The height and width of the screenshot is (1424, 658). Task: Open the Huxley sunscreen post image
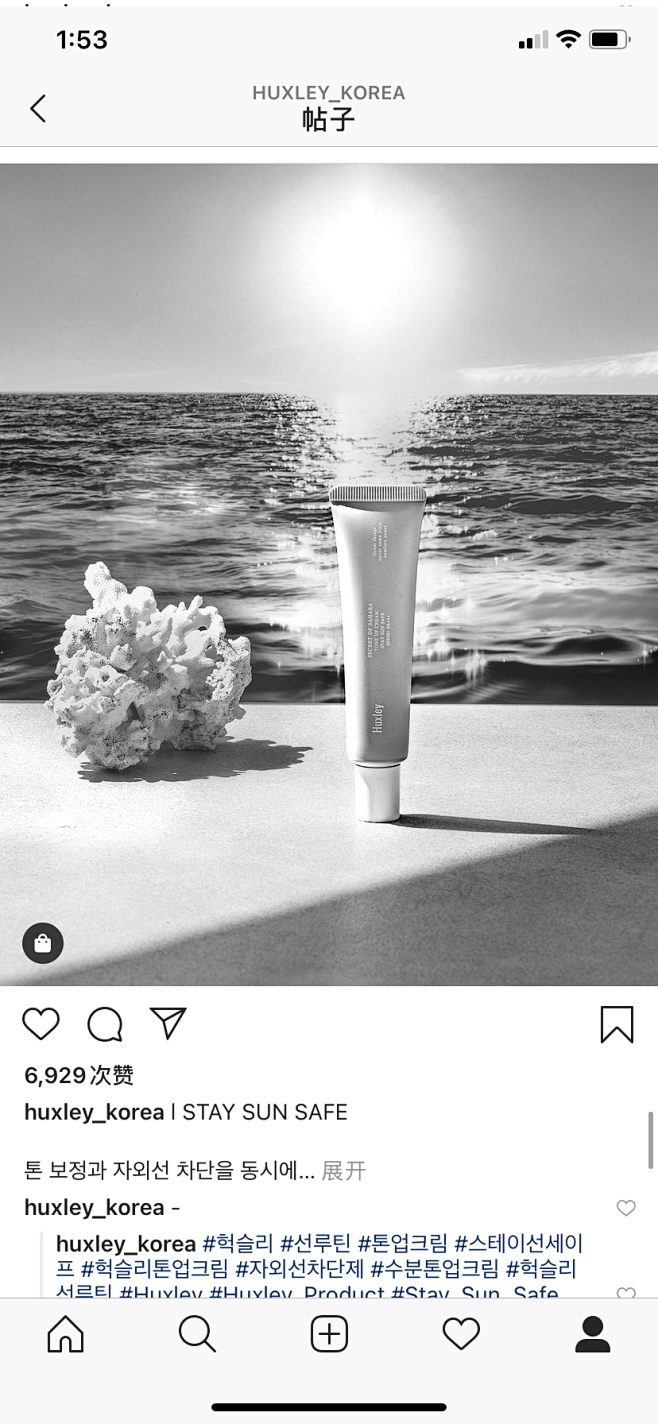click(x=329, y=575)
